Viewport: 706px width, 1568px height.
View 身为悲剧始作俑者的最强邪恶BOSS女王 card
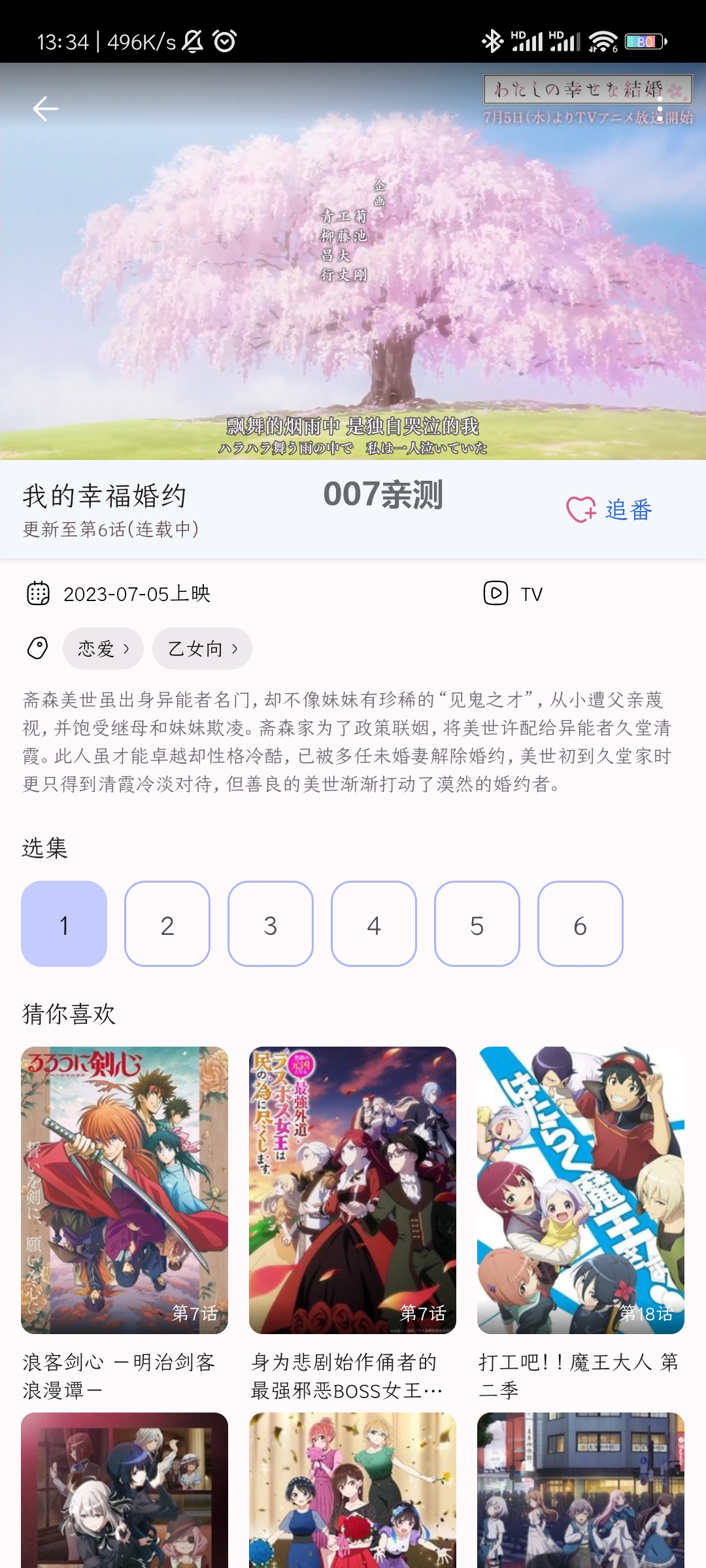tap(352, 1190)
